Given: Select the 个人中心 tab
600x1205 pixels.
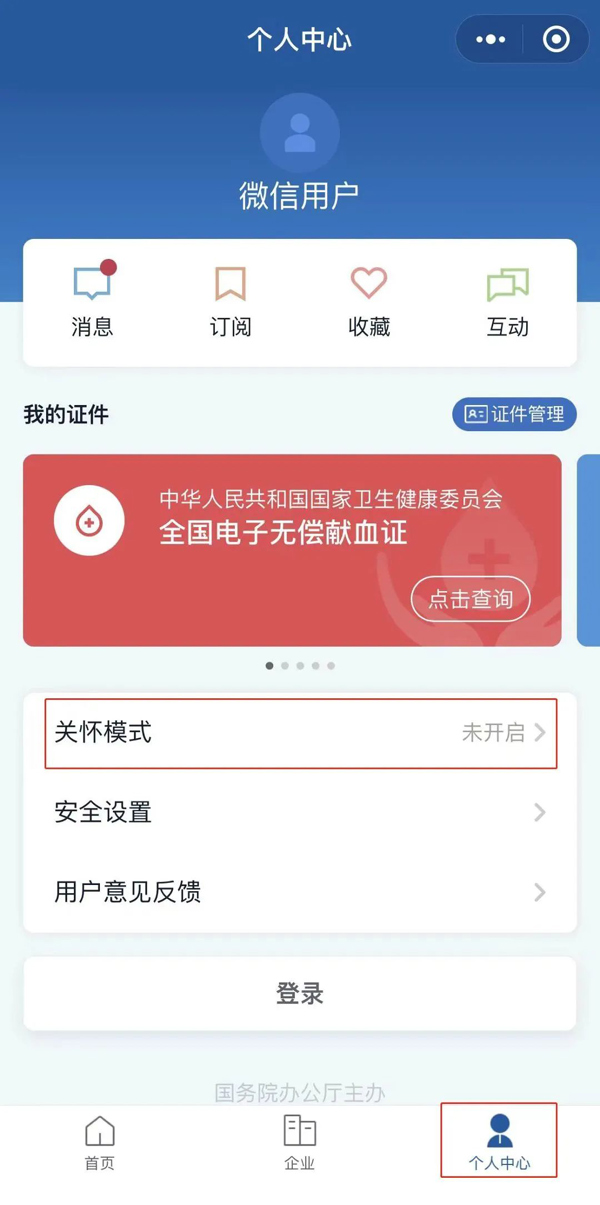Looking at the screenshot, I should pos(499,1140).
